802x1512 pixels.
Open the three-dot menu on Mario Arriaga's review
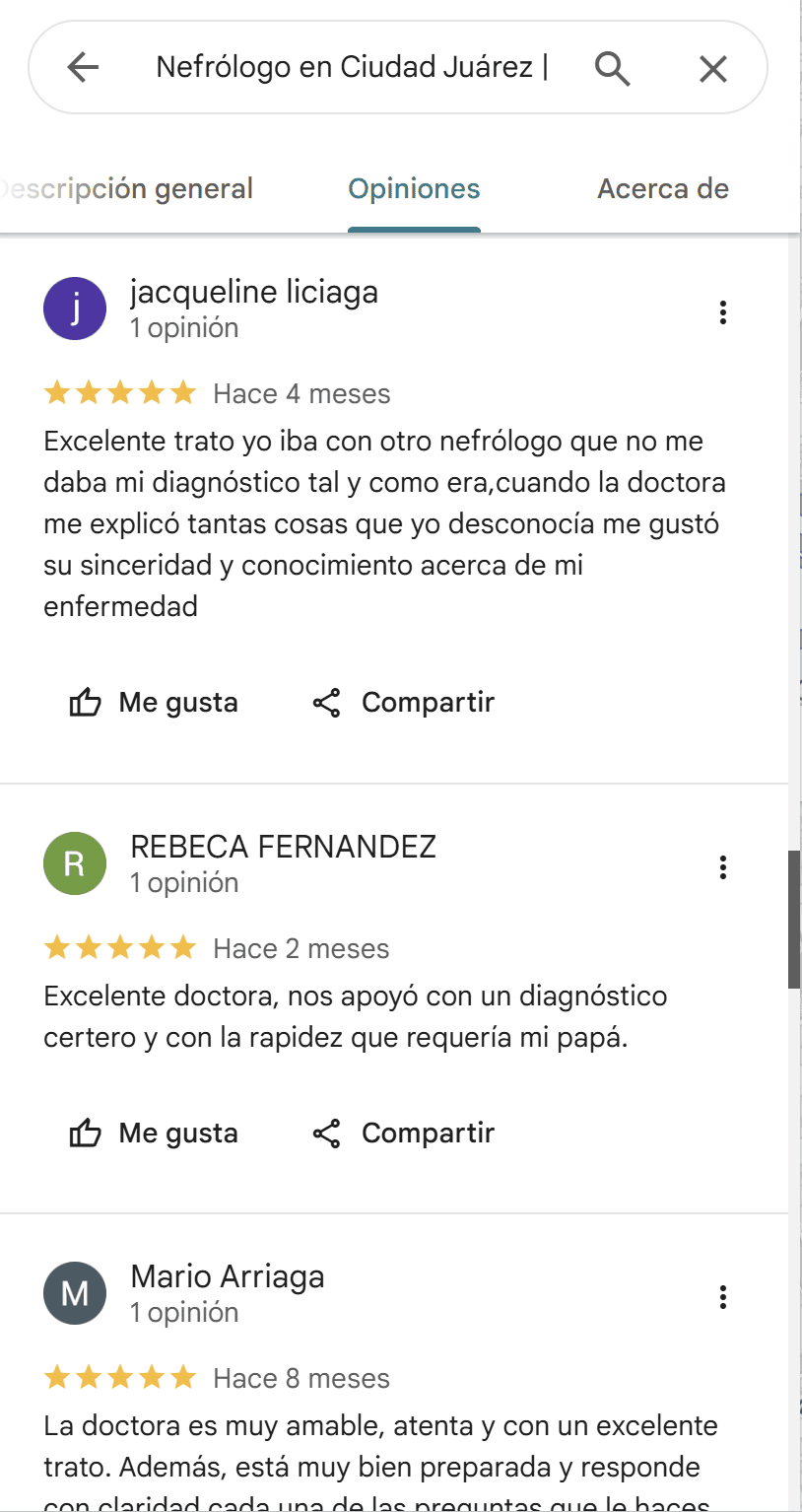coord(723,1297)
